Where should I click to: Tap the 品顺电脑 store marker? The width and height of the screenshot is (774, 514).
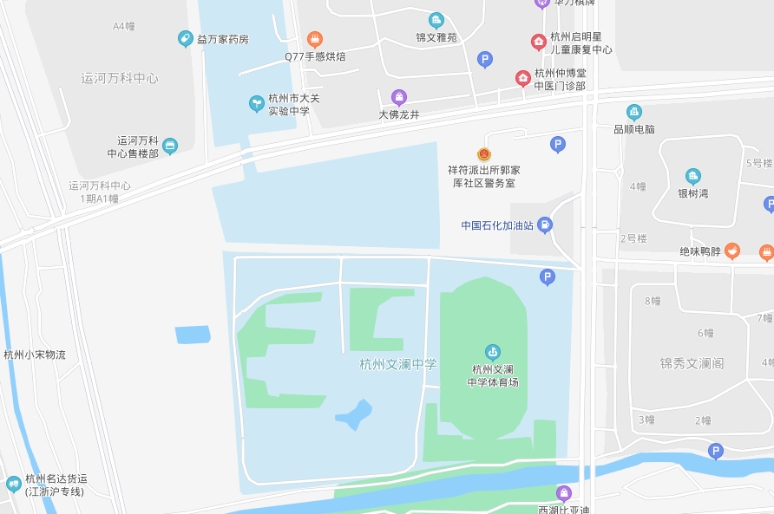tap(634, 112)
